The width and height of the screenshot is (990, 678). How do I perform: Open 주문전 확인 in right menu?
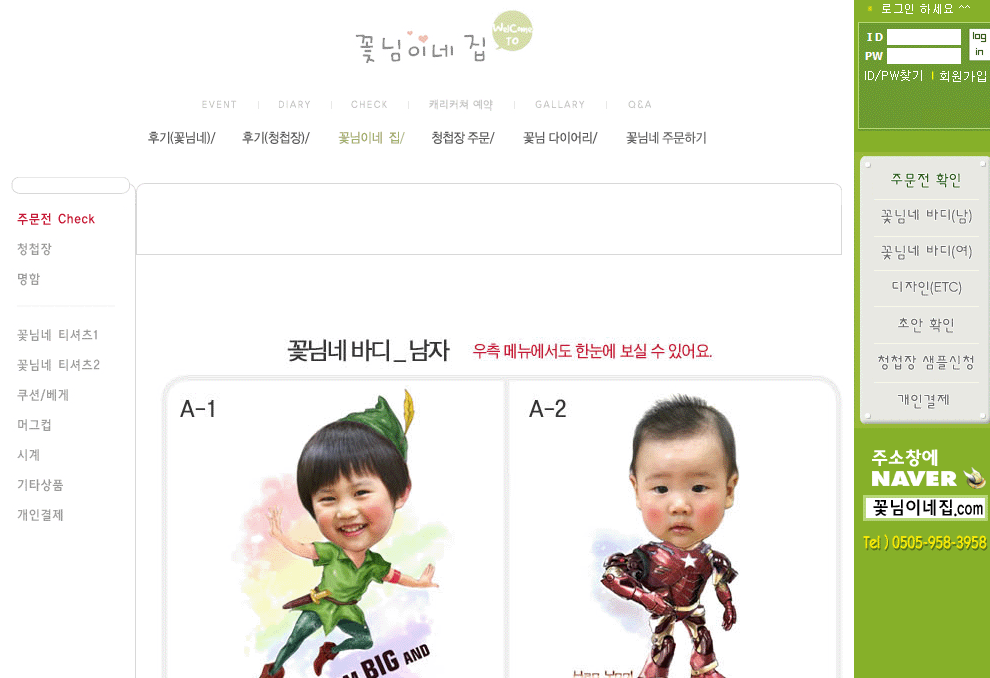pyautogui.click(x=925, y=180)
